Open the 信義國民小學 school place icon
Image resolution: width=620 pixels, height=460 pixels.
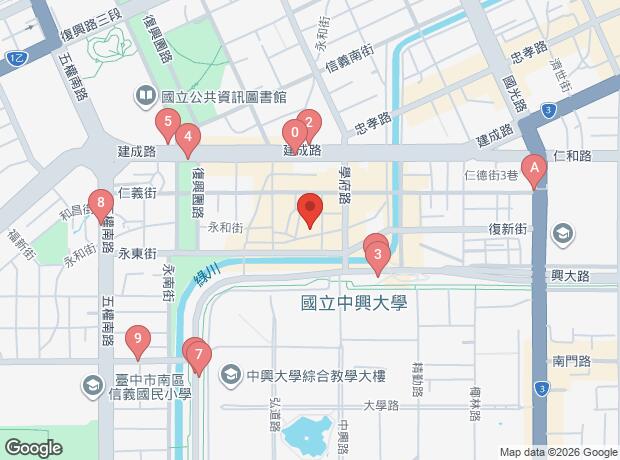pos(93,388)
